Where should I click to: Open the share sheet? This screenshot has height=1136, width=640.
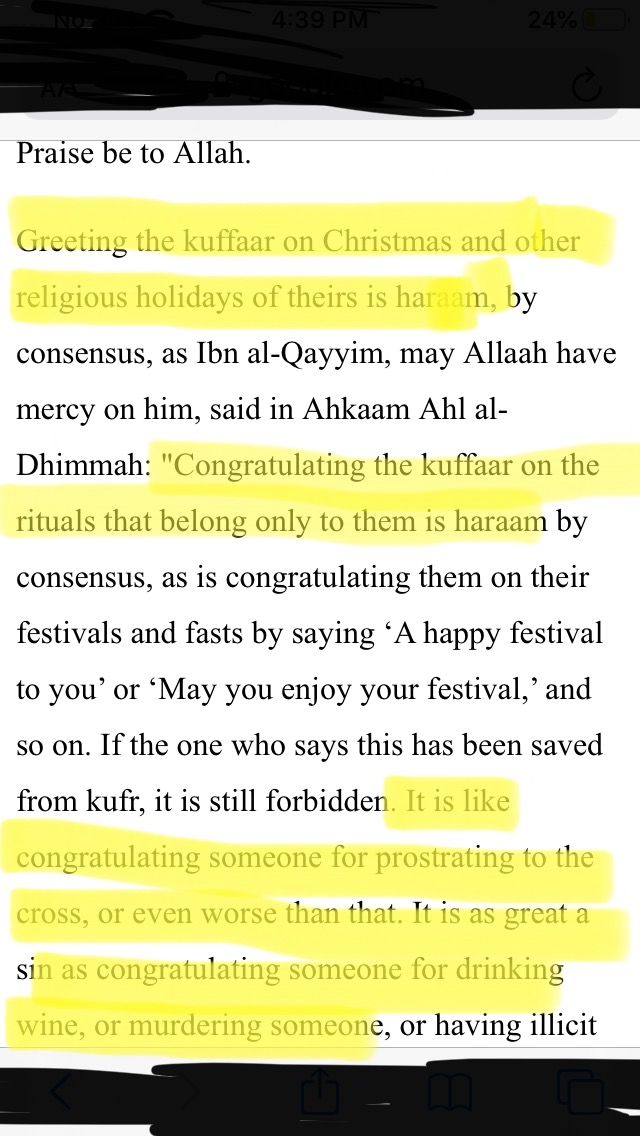pyautogui.click(x=320, y=1090)
